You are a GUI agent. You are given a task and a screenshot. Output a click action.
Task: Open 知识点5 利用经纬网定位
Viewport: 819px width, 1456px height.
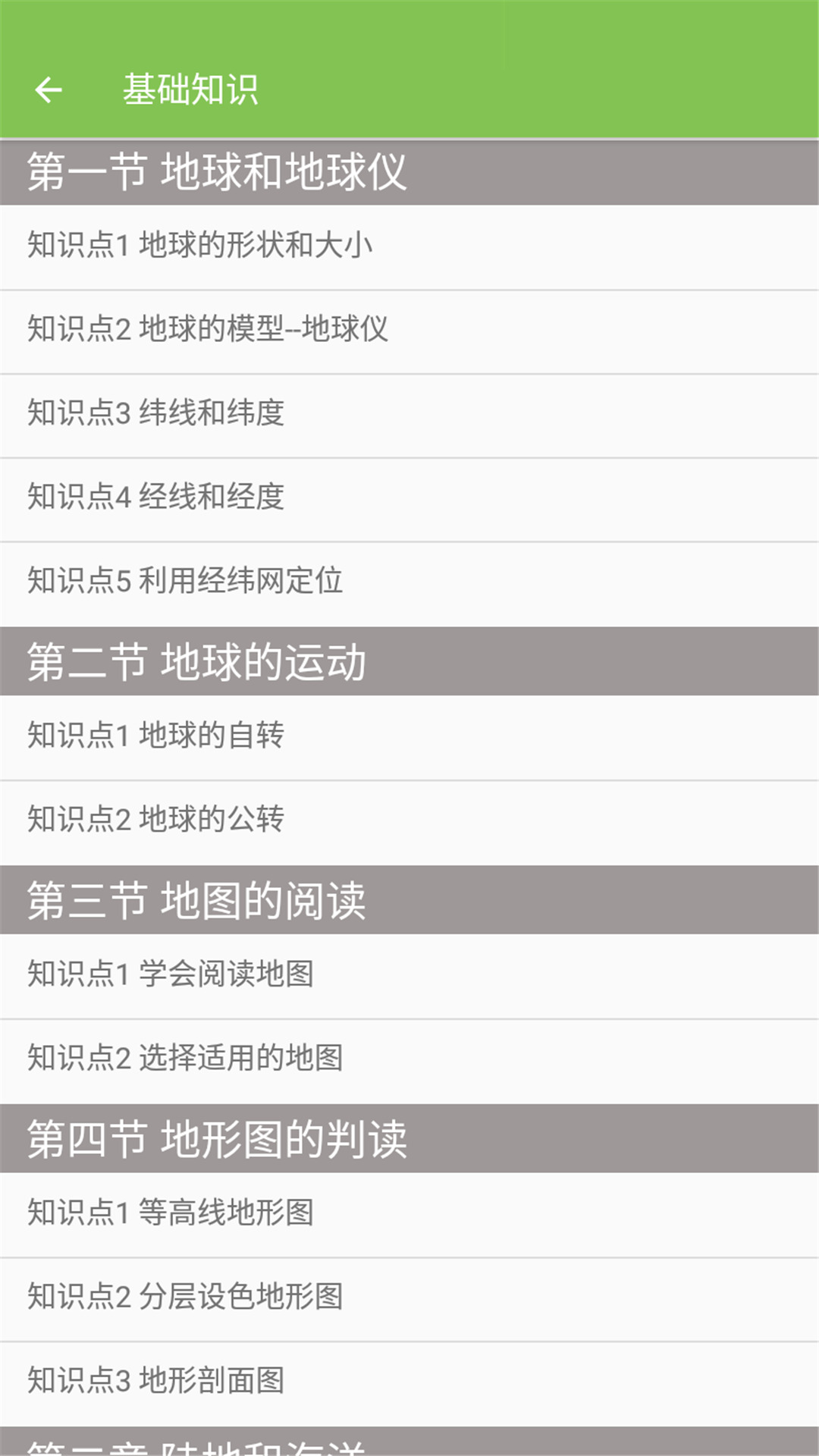[x=409, y=584]
